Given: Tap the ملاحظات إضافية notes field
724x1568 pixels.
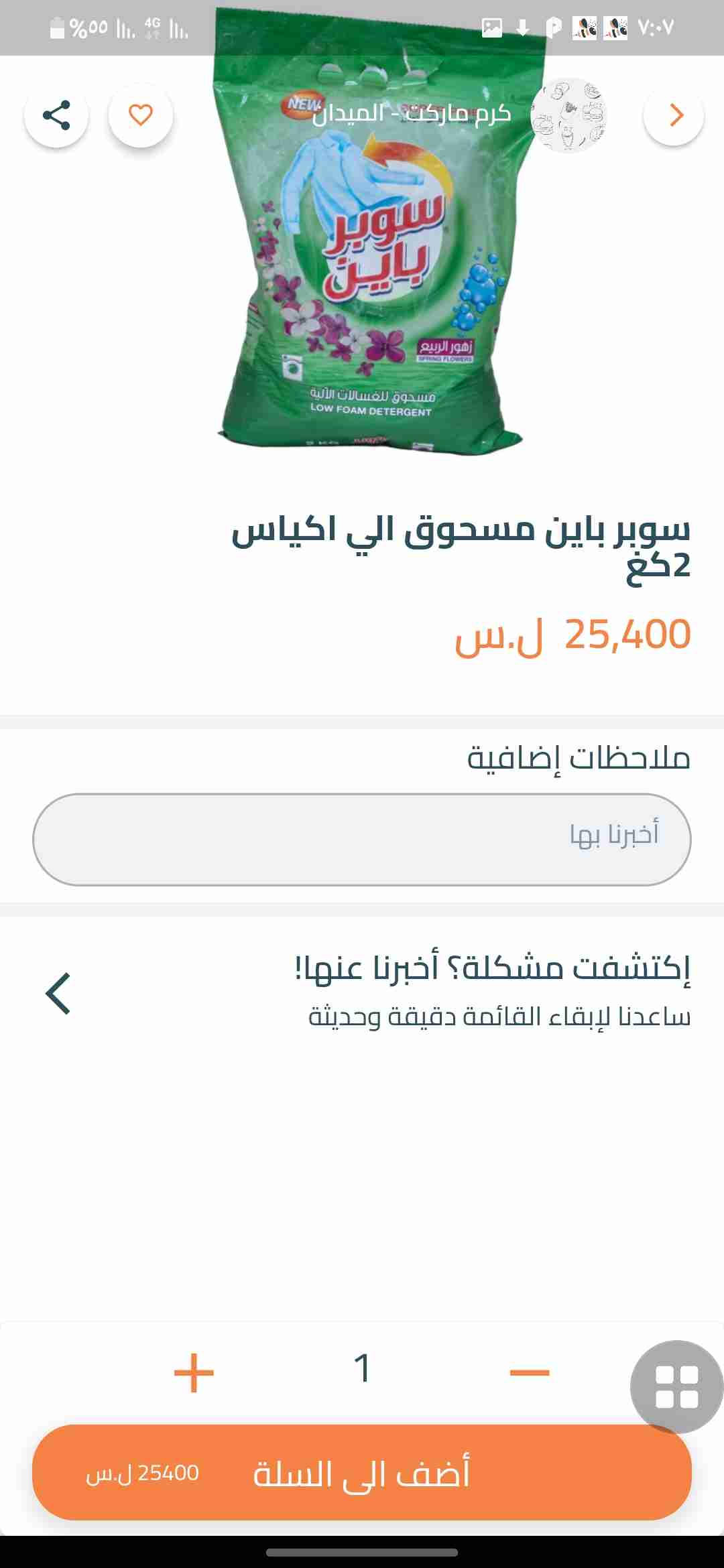Looking at the screenshot, I should point(362,839).
